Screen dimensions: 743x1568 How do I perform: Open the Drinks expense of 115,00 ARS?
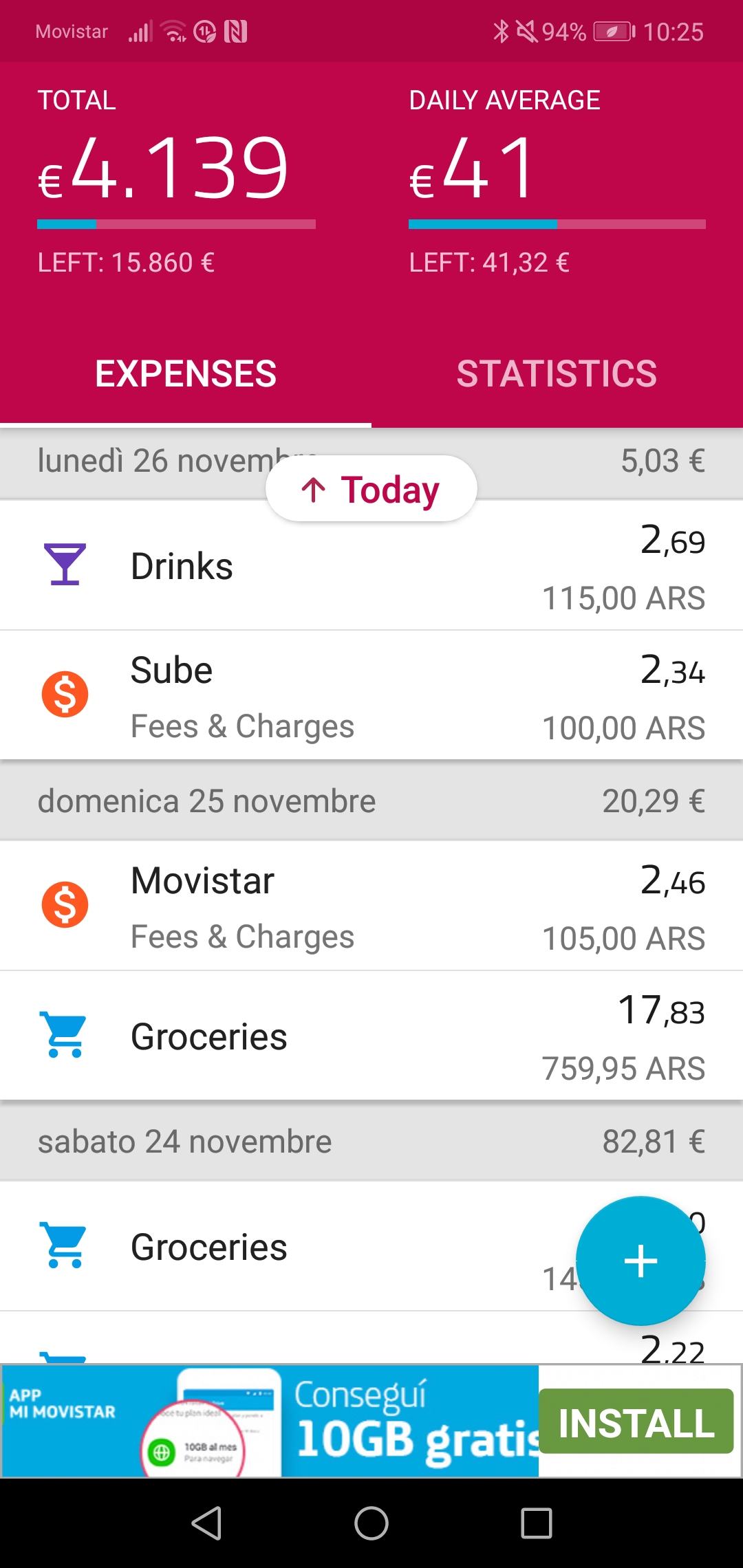[x=371, y=565]
